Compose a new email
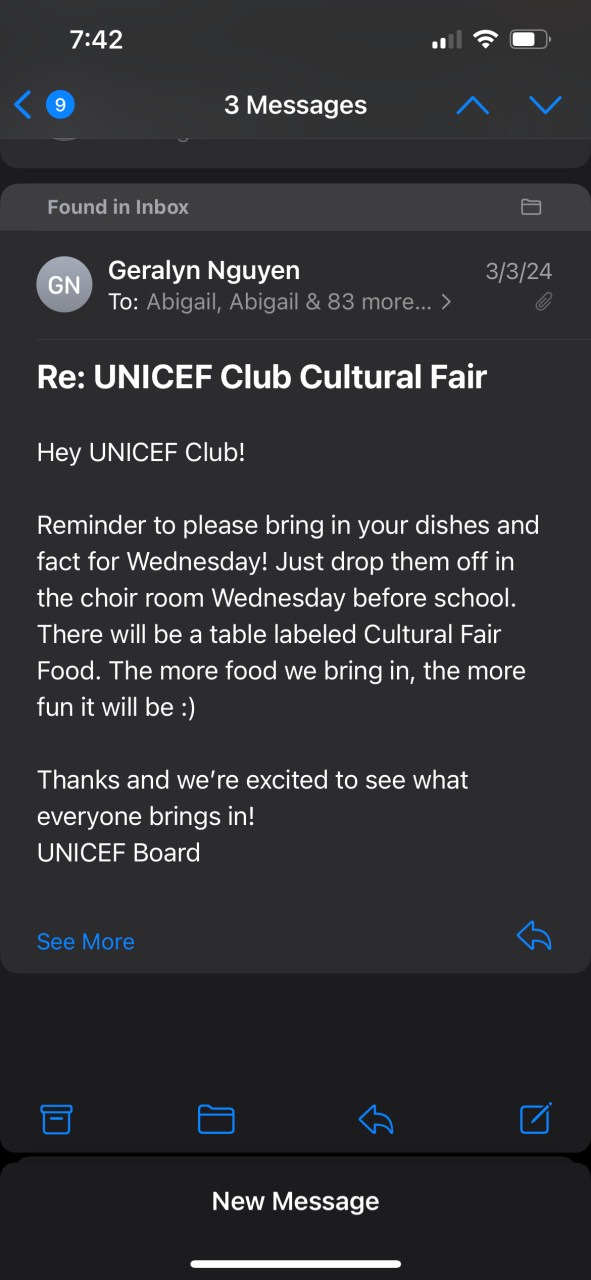 click(536, 1117)
